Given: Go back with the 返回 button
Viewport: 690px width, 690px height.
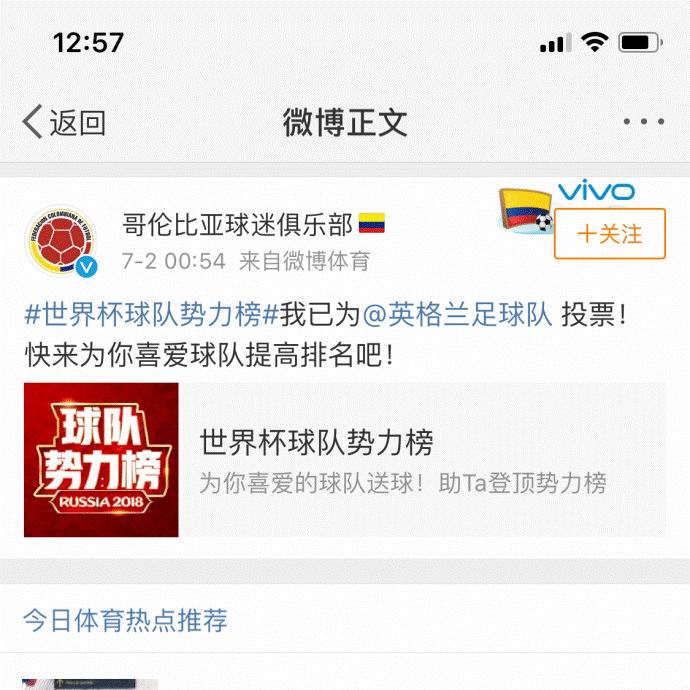Looking at the screenshot, I should [64, 123].
